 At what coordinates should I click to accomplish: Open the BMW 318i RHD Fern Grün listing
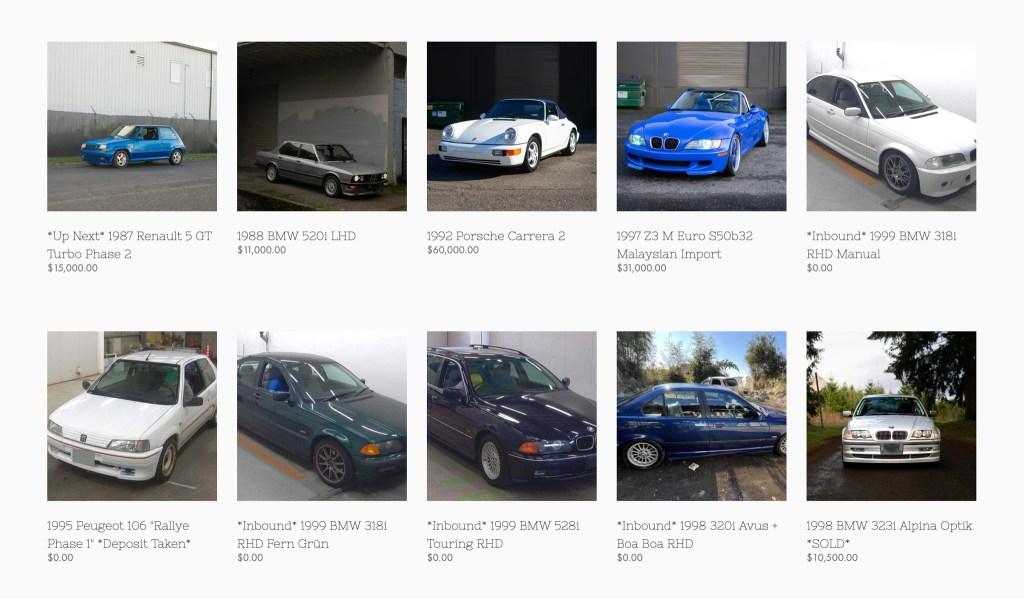pos(321,416)
